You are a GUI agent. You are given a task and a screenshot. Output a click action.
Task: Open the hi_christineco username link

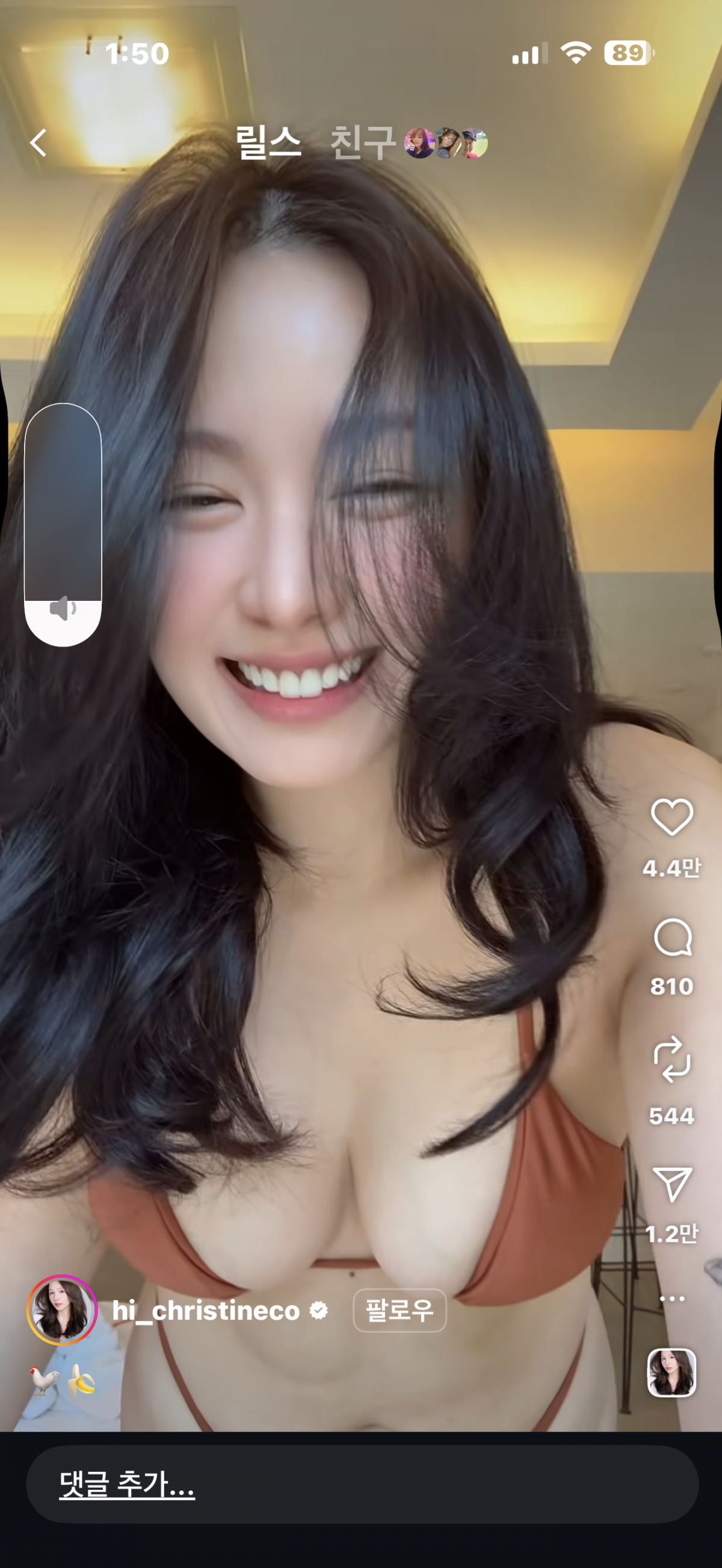(206, 1311)
